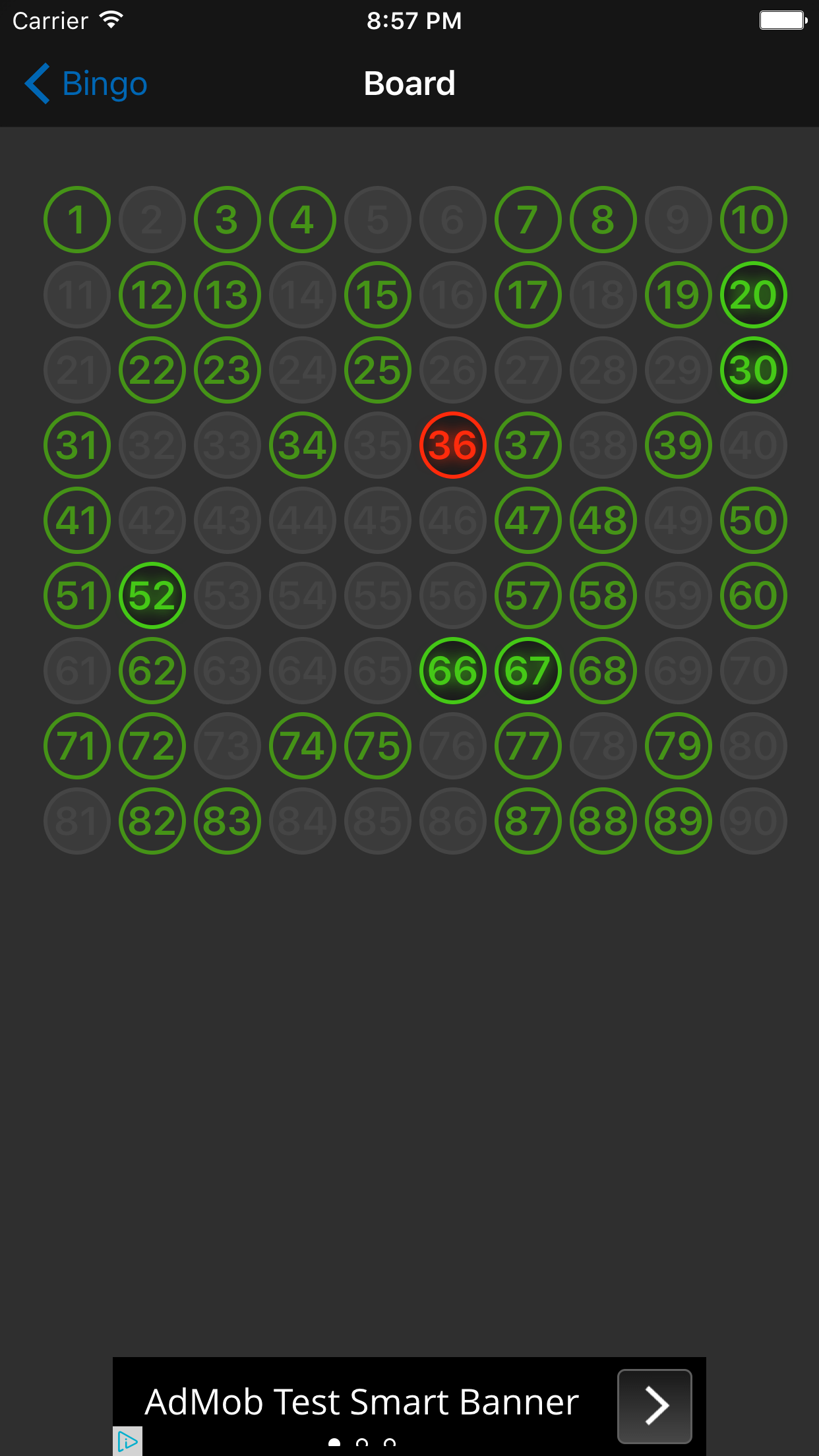Toggle the glowing number 67 circle
The width and height of the screenshot is (819, 1456).
(528, 671)
